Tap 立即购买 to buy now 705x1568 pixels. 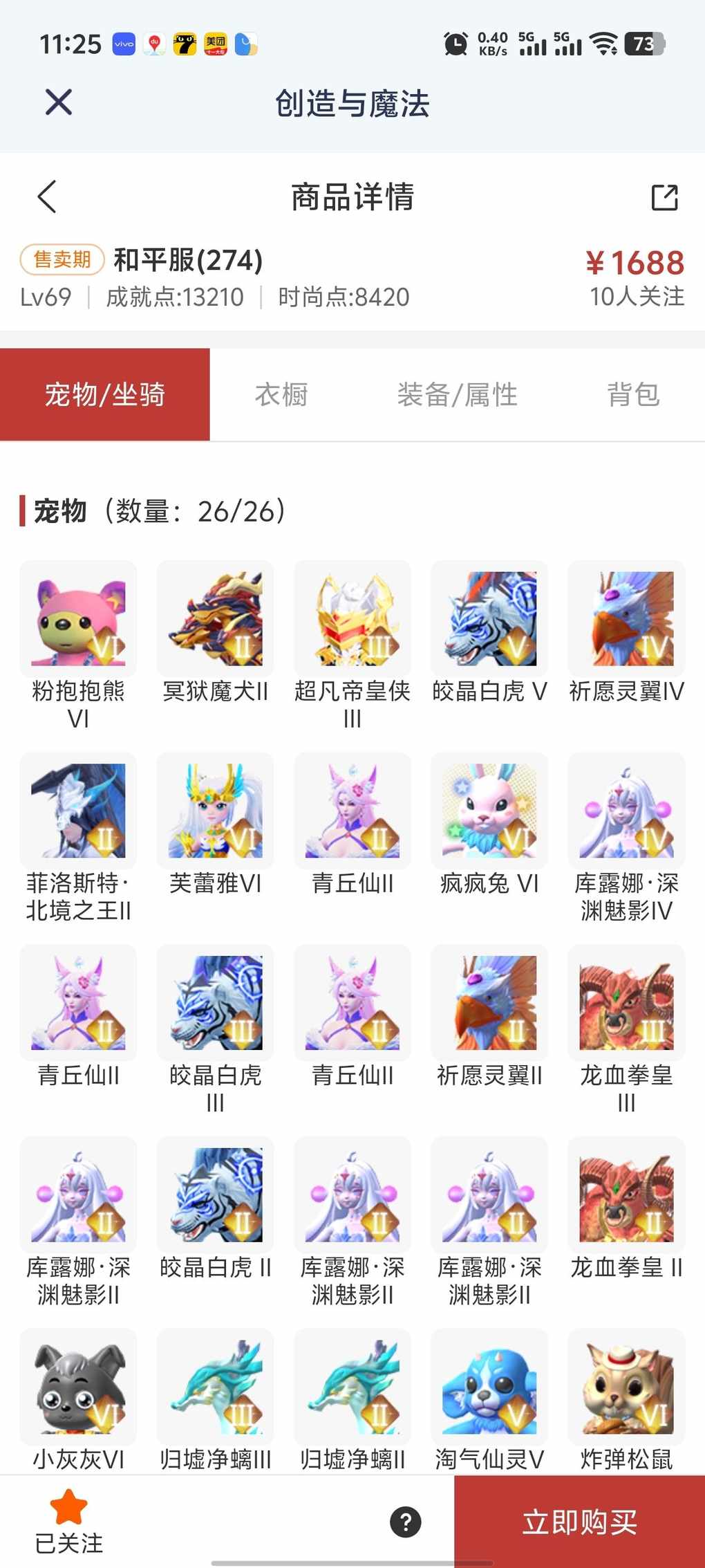(579, 1522)
